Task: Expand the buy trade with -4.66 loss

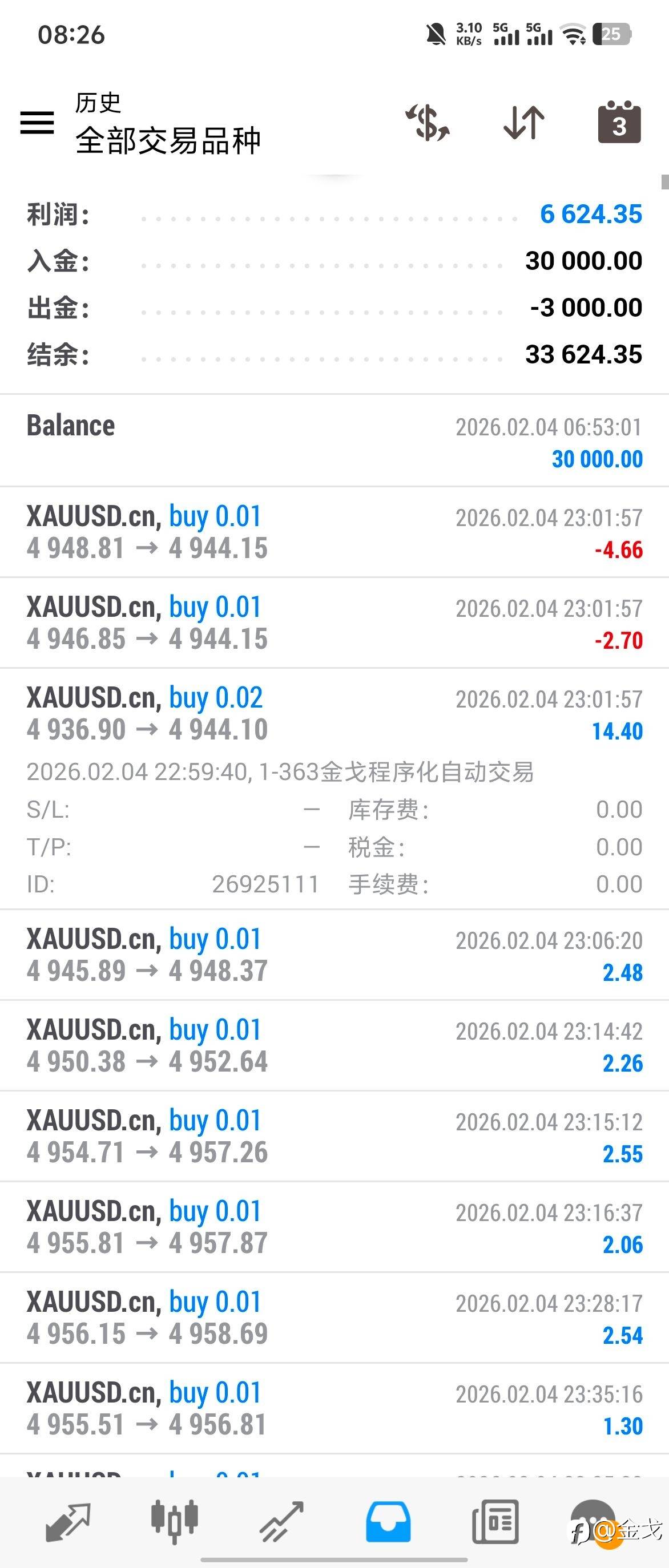Action: (334, 532)
